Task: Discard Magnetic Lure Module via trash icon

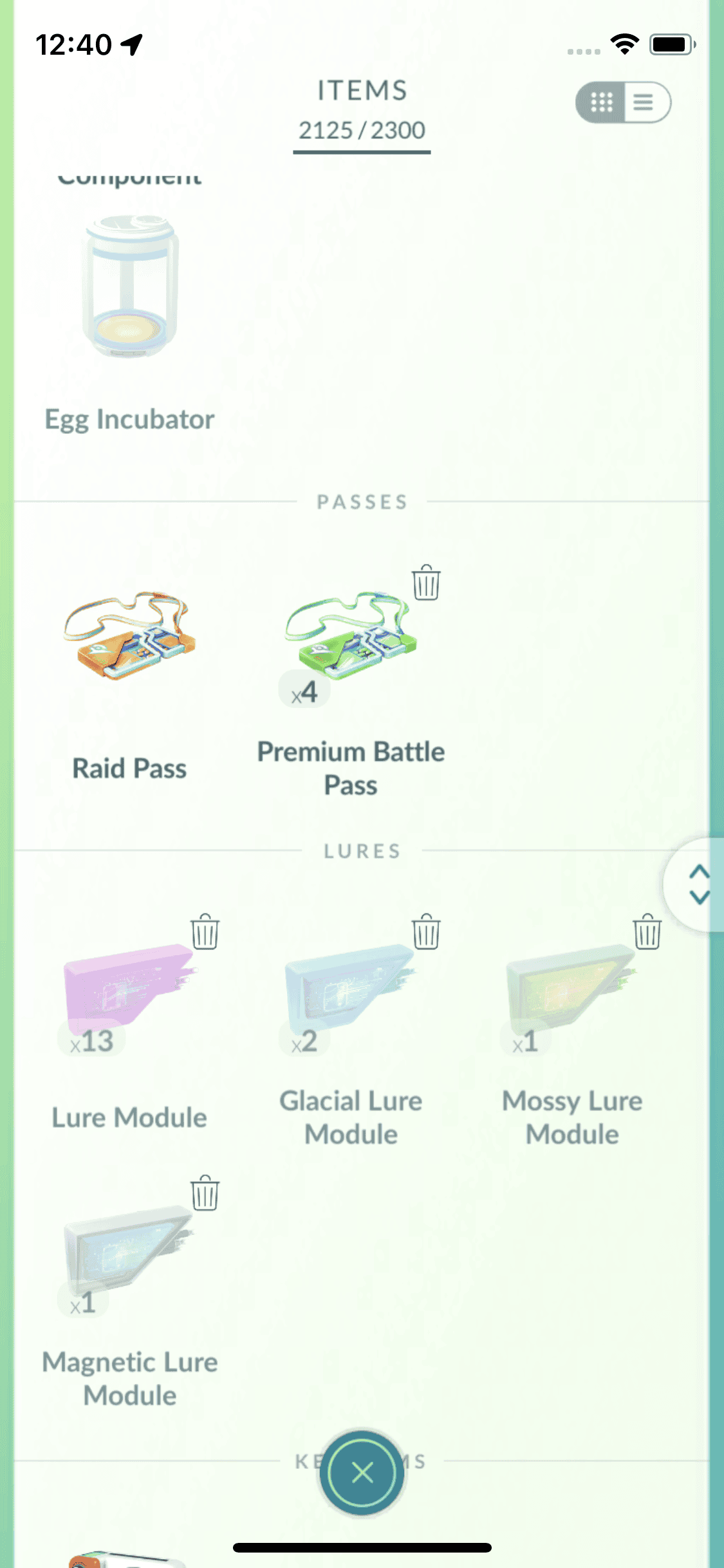Action: [205, 1193]
